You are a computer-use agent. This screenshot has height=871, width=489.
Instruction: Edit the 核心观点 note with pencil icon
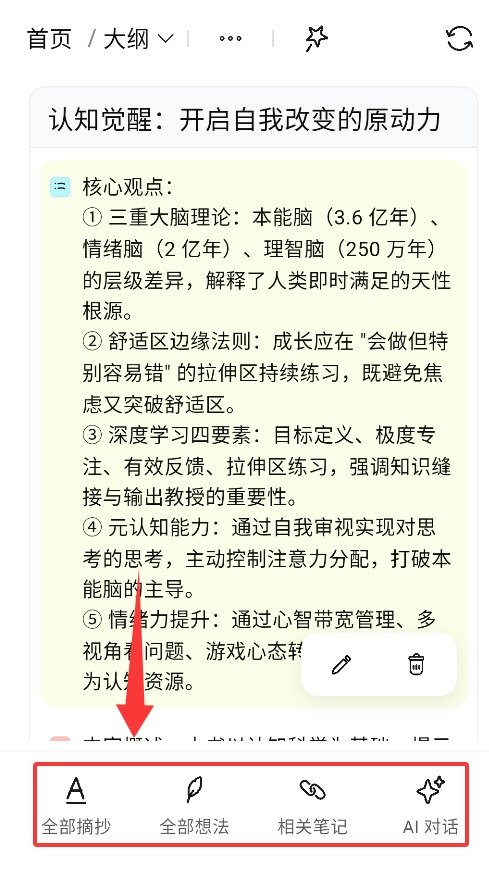click(341, 664)
